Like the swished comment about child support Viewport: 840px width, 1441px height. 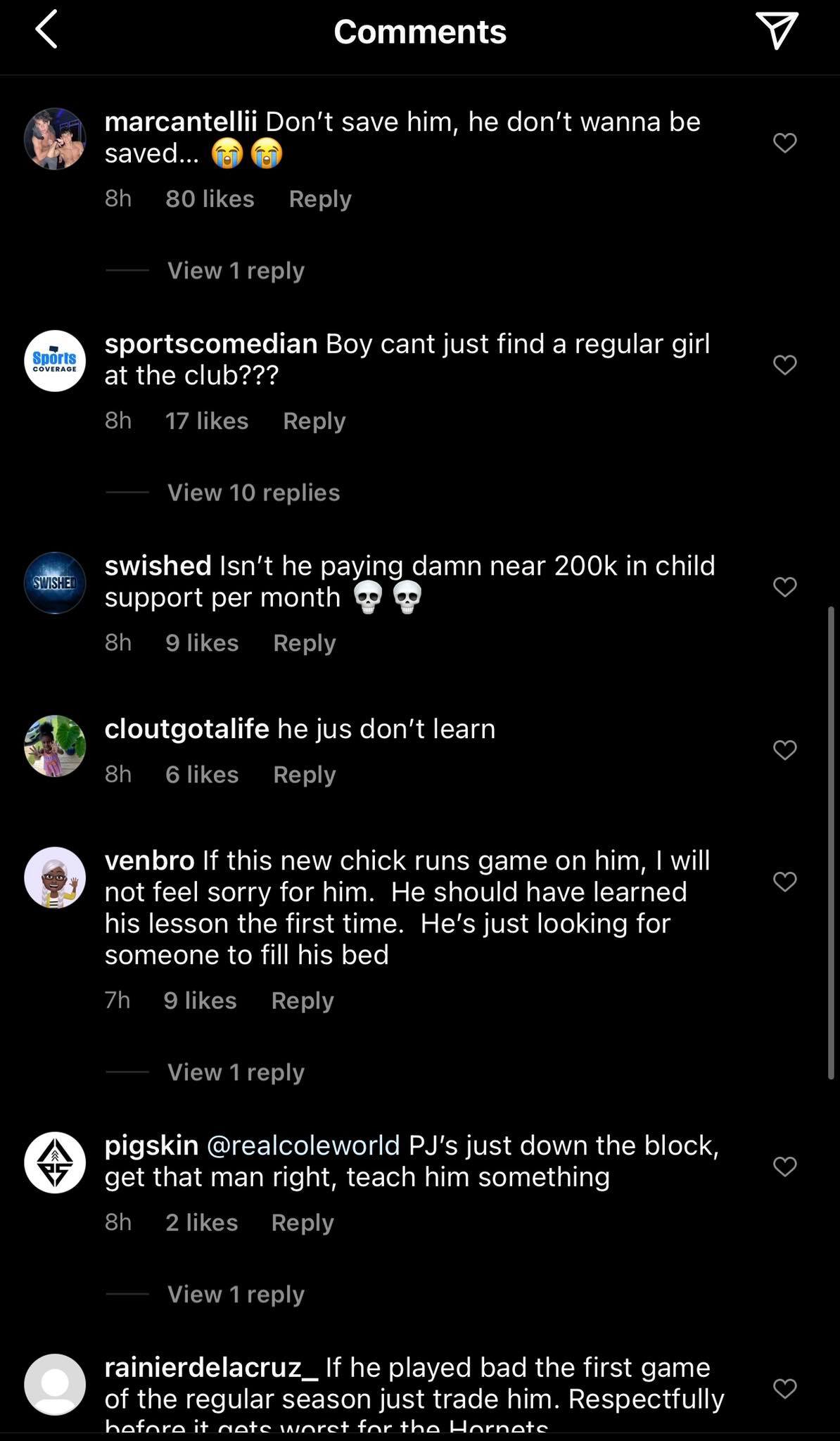point(784,586)
